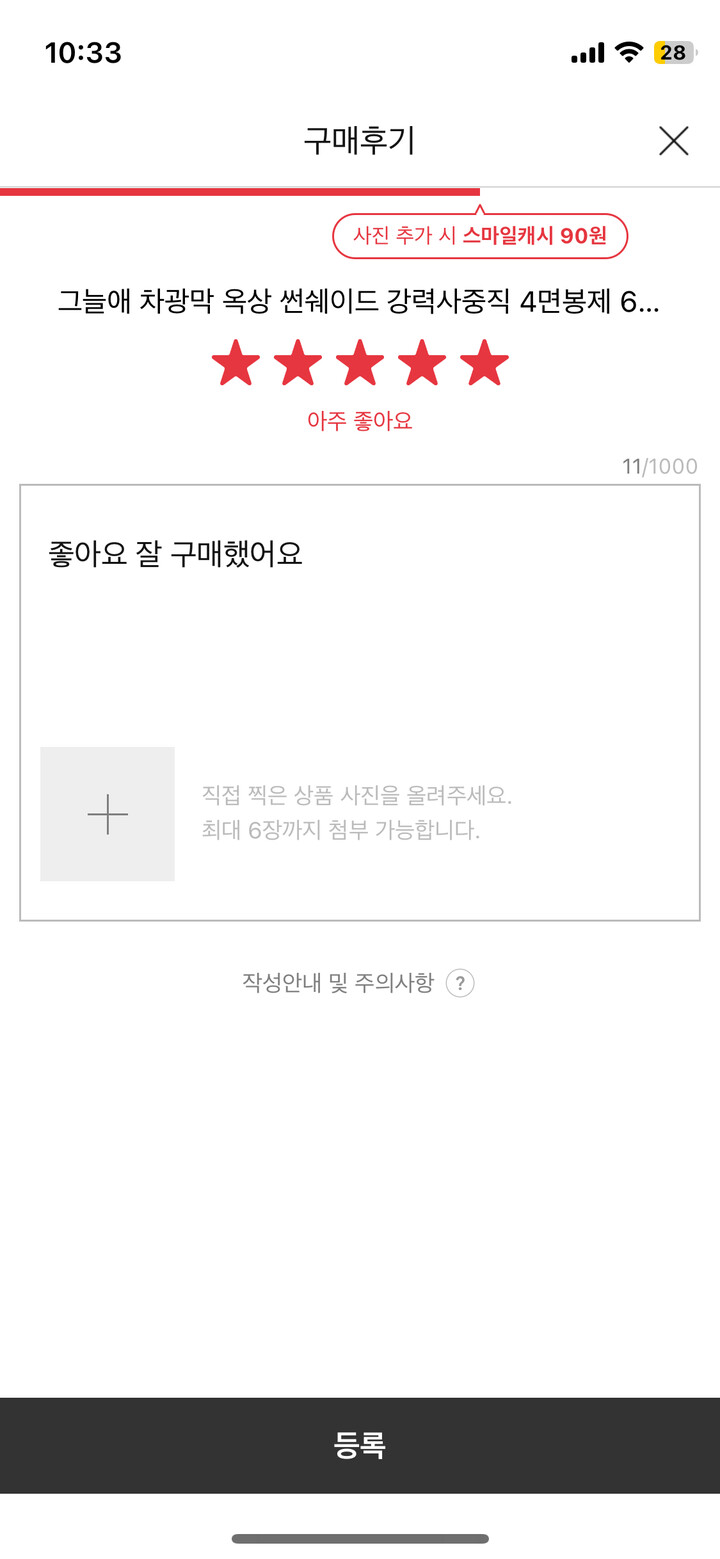Expand 작성안내 및 주의사항 guidelines
Image resolution: width=720 pixels, height=1559 pixels.
[x=340, y=984]
